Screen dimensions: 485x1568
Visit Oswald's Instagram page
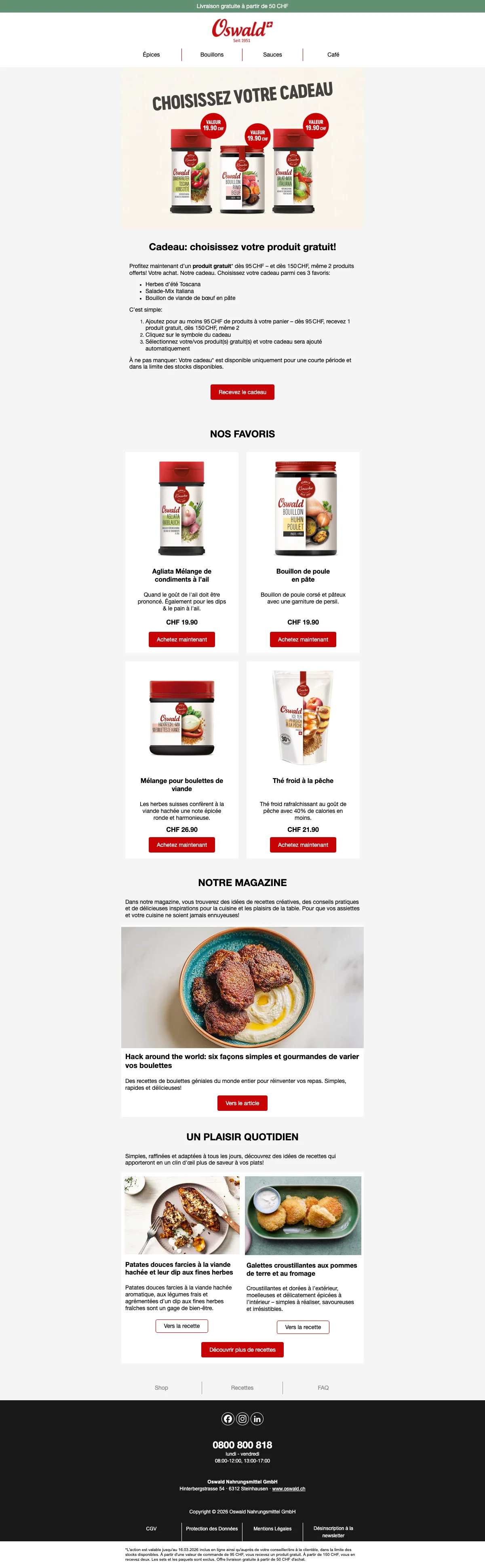pos(242,1418)
